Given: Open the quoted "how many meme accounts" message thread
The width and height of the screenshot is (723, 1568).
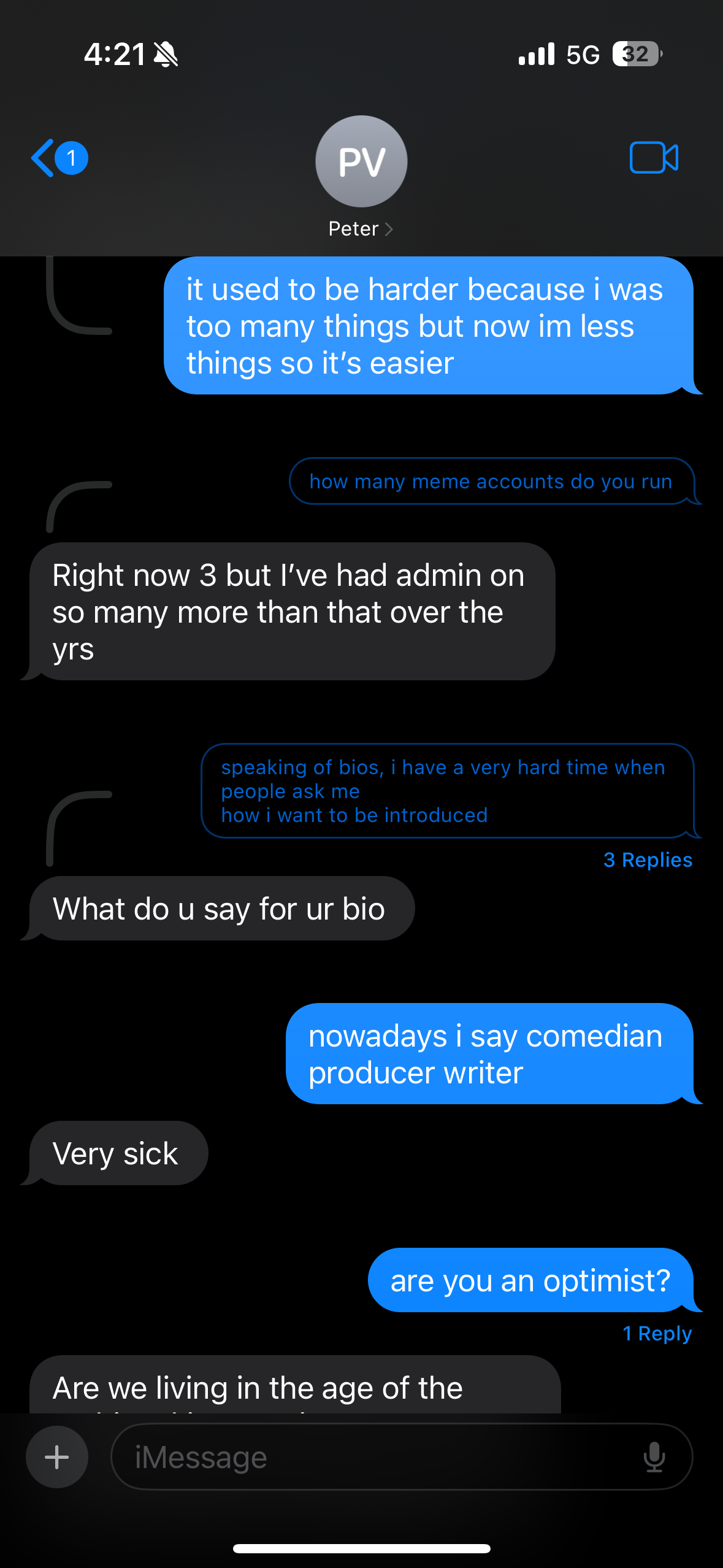Looking at the screenshot, I should [x=492, y=482].
